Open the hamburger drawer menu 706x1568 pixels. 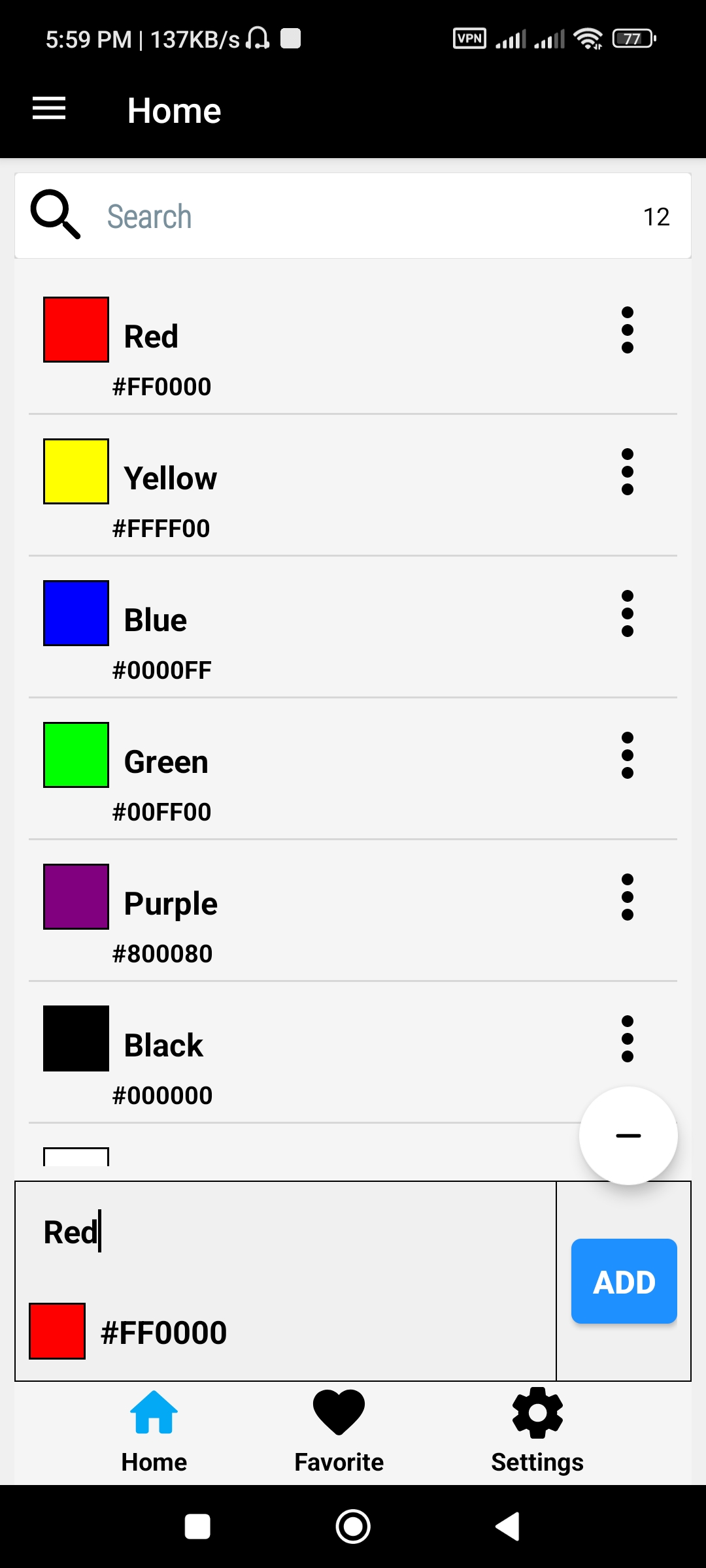click(x=49, y=109)
